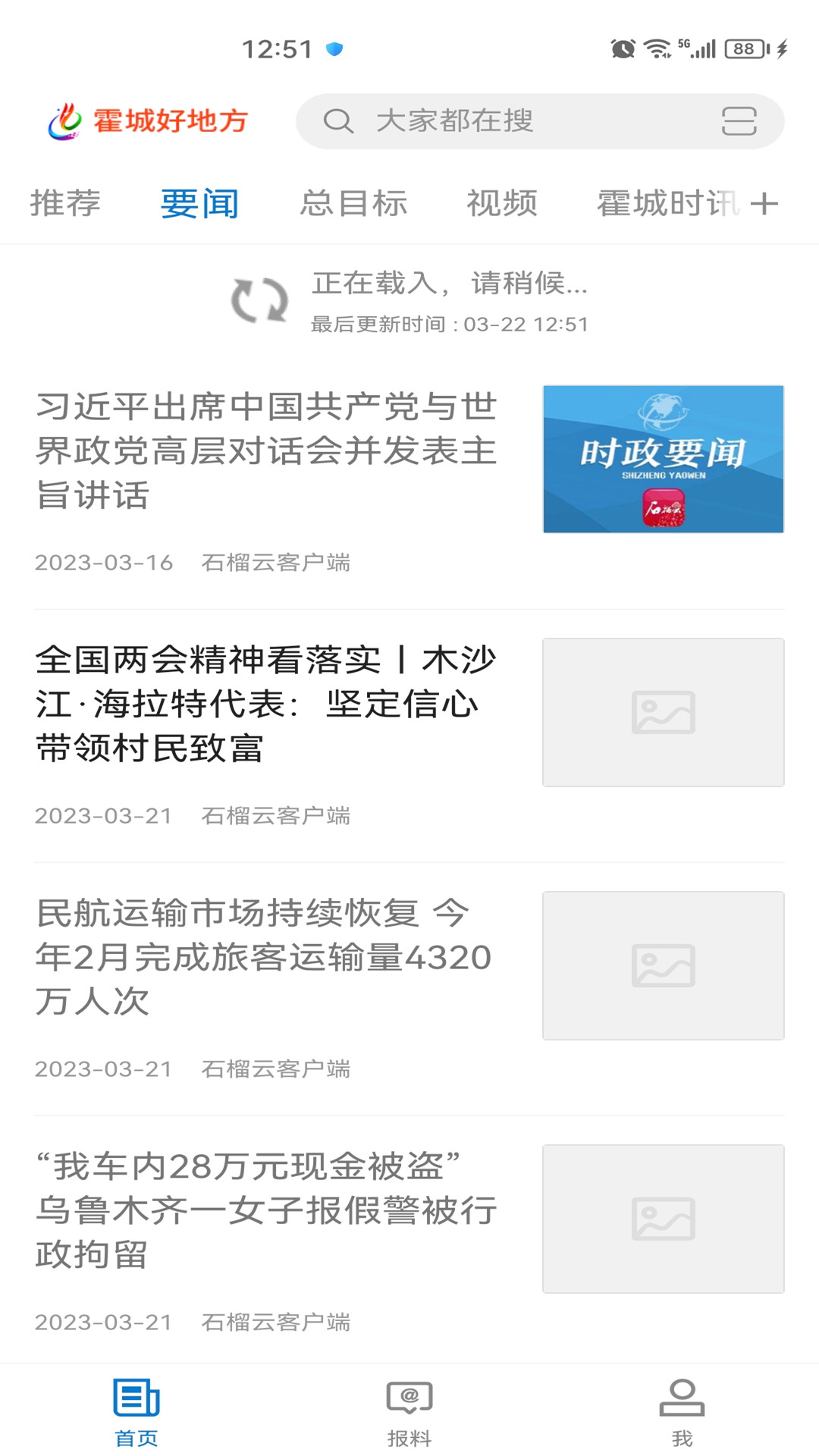Stay on the 要闻 tab
819x1456 pixels.
coord(199,202)
